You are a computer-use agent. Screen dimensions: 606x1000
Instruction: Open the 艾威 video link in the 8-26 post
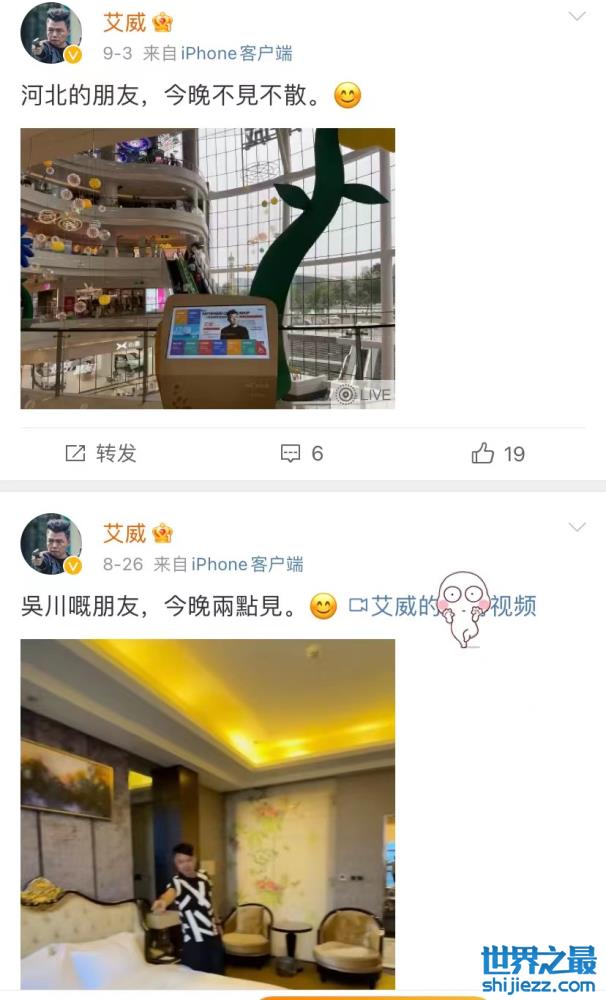coord(442,606)
